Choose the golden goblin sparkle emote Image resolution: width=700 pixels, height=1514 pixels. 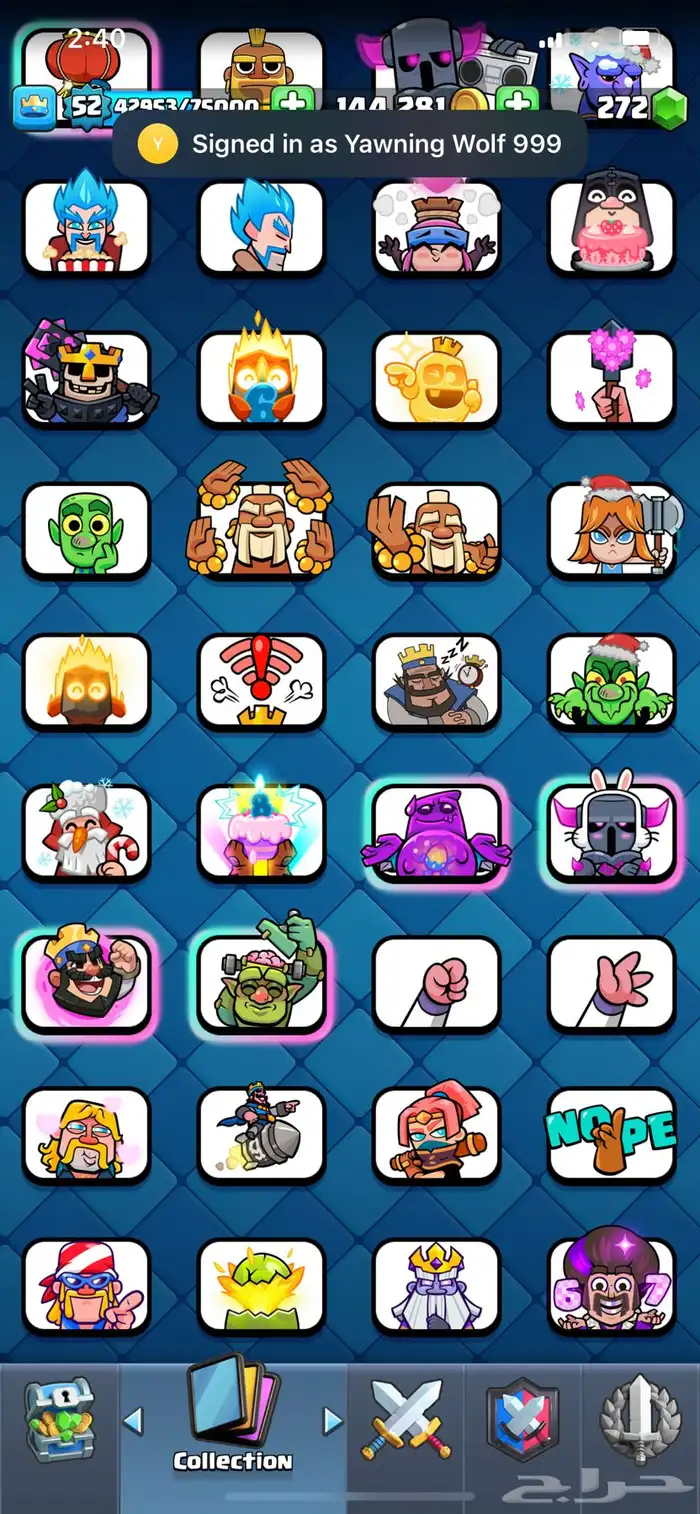click(436, 380)
